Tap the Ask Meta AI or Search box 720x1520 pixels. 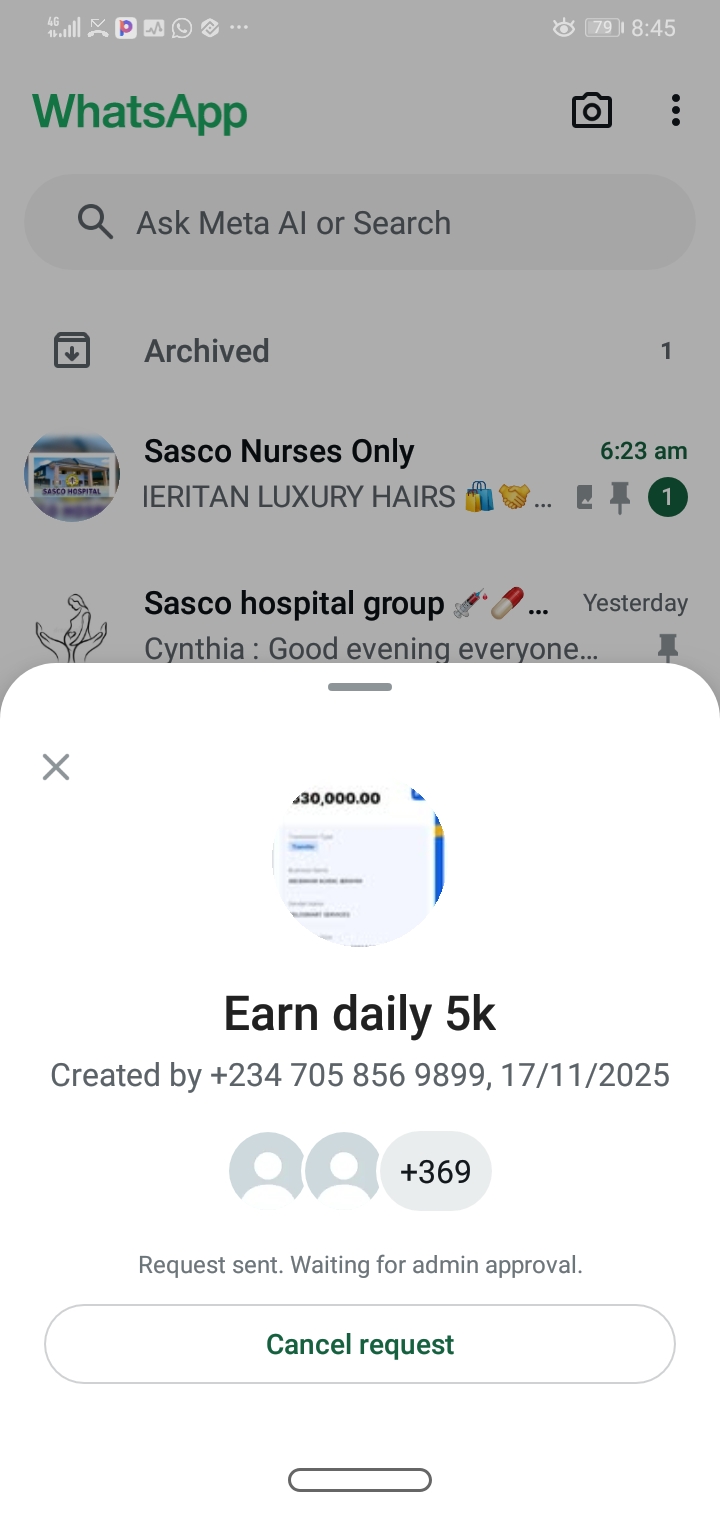click(360, 222)
